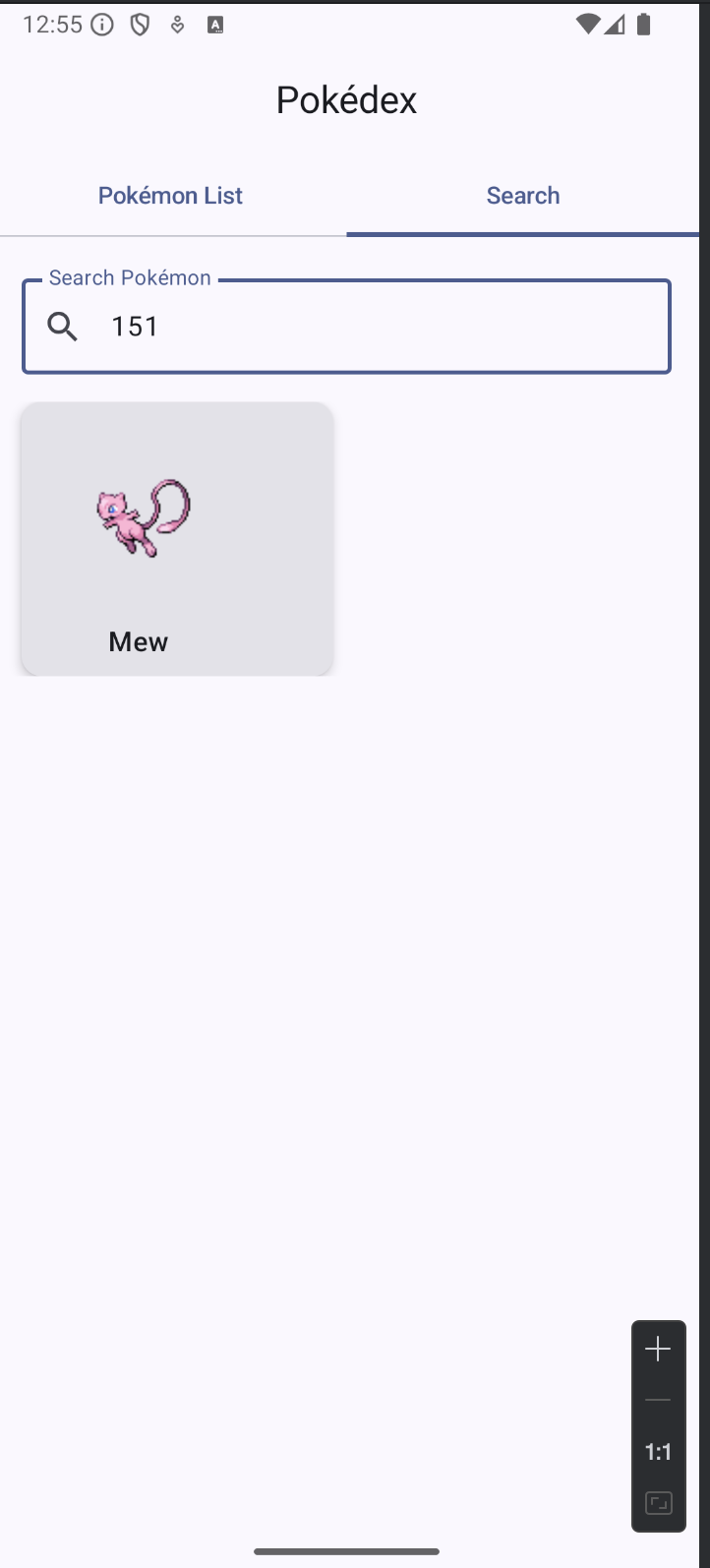Select the Search tab
Image resolution: width=710 pixels, height=1568 pixels.
click(x=523, y=196)
